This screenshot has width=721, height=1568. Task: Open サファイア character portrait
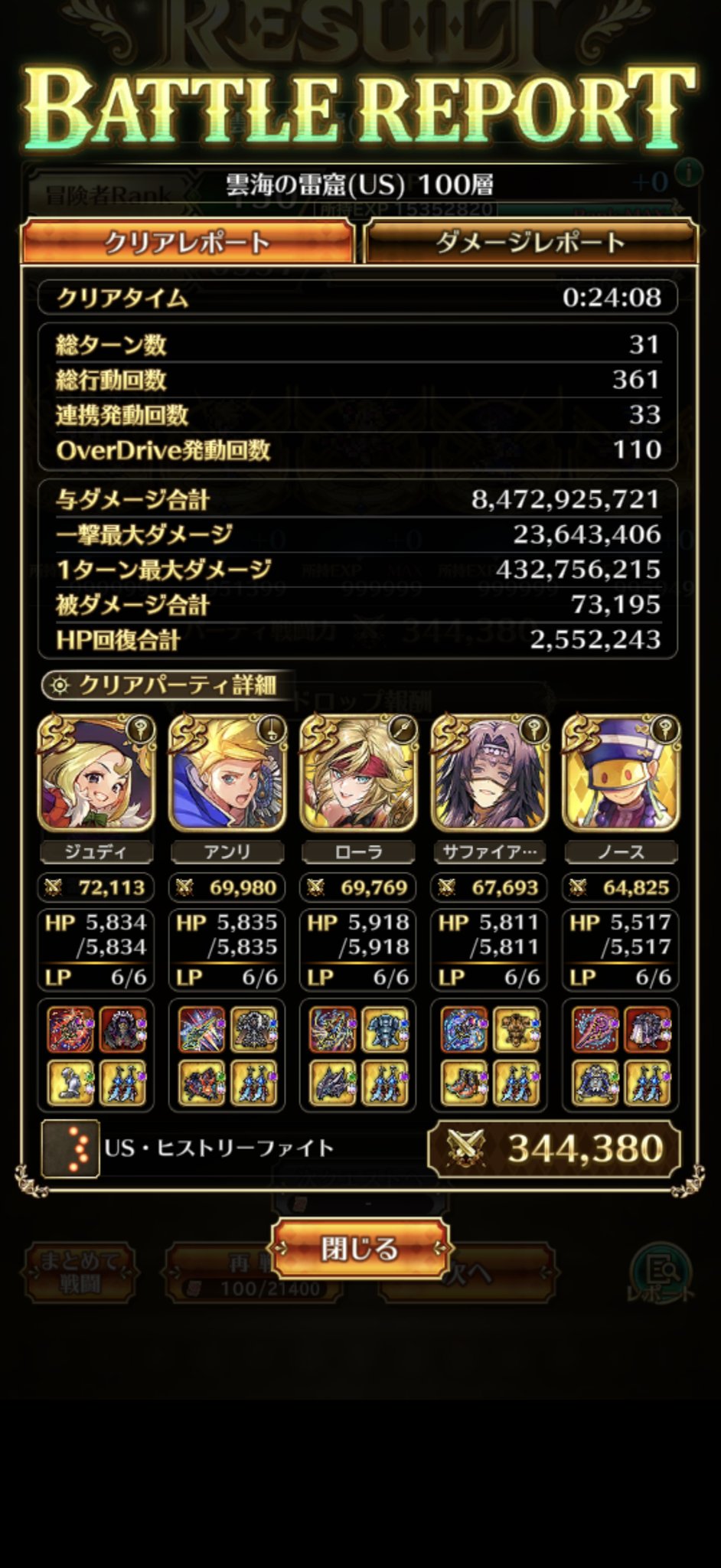(490, 774)
